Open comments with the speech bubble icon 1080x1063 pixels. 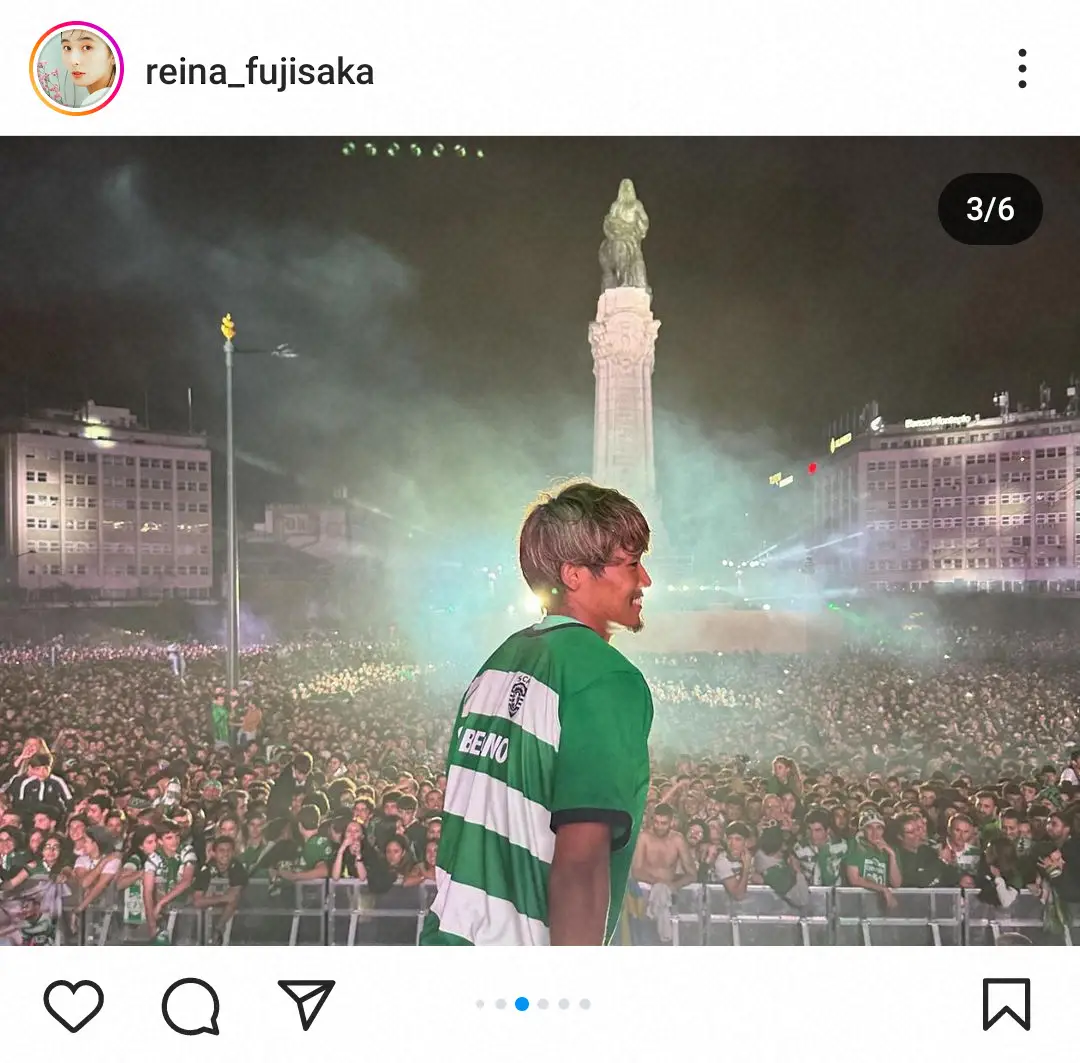pyautogui.click(x=190, y=1005)
